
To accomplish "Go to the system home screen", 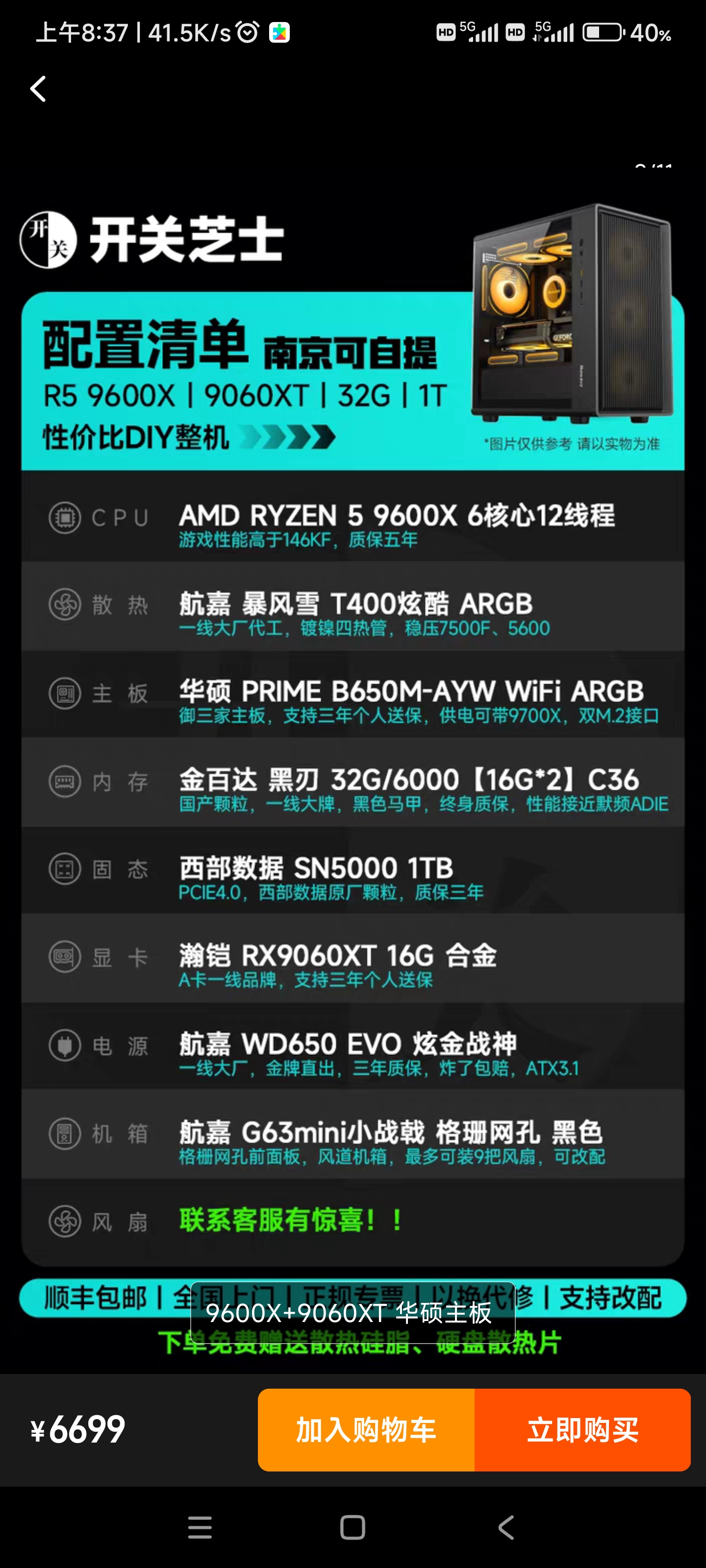I will click(353, 1527).
